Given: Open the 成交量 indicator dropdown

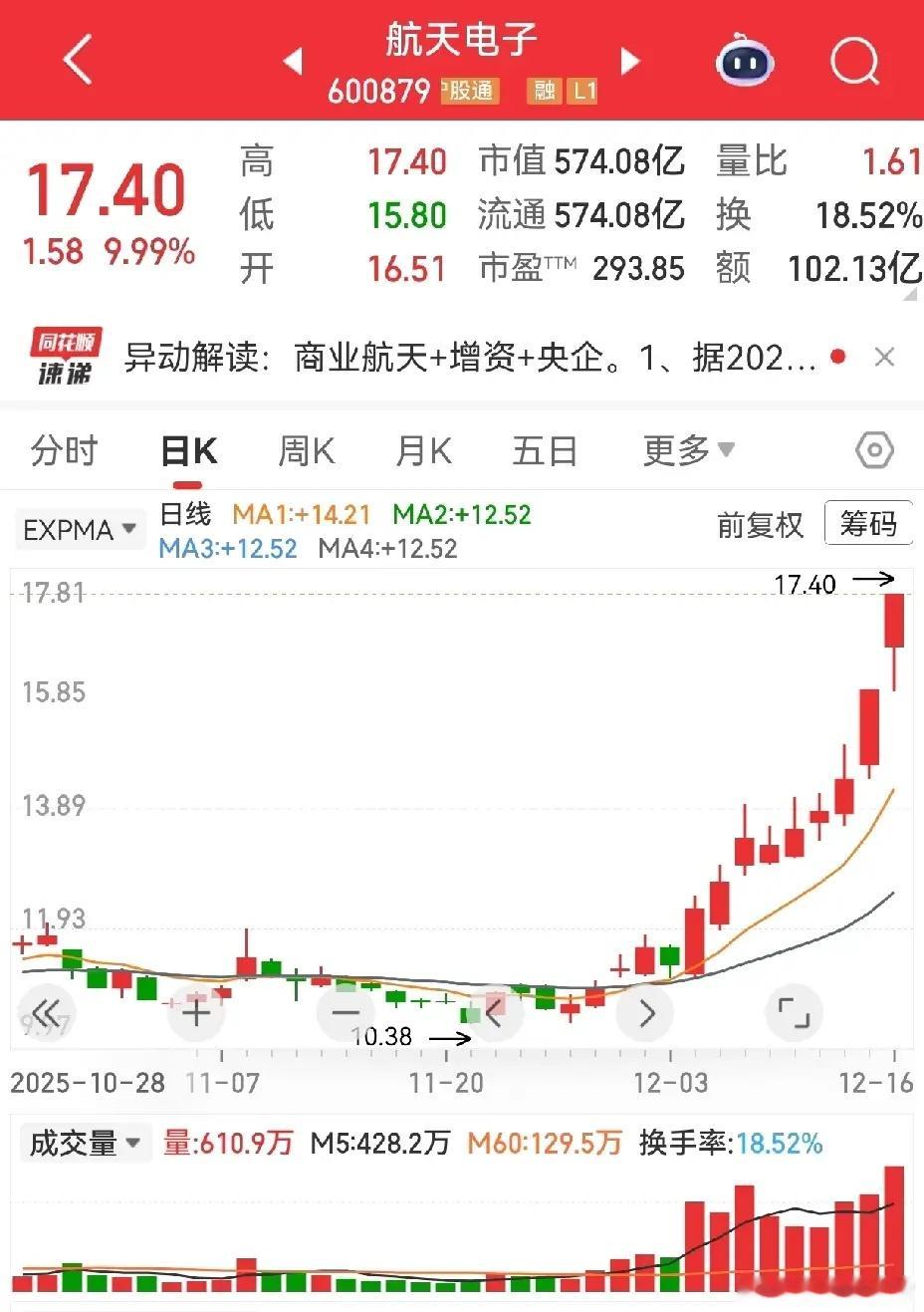Looking at the screenshot, I should point(84,1143).
